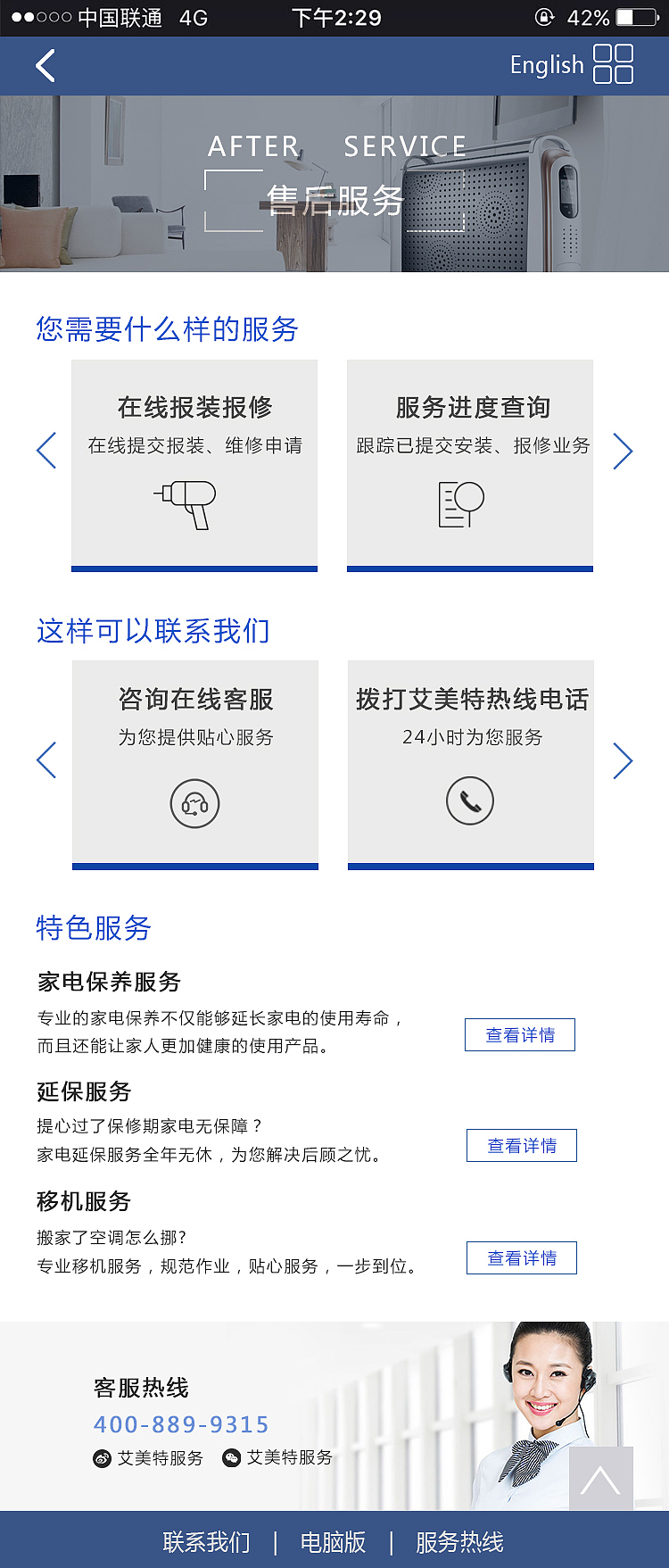Show previous service cards via left chevron
Image resolution: width=669 pixels, height=1568 pixels.
click(46, 452)
